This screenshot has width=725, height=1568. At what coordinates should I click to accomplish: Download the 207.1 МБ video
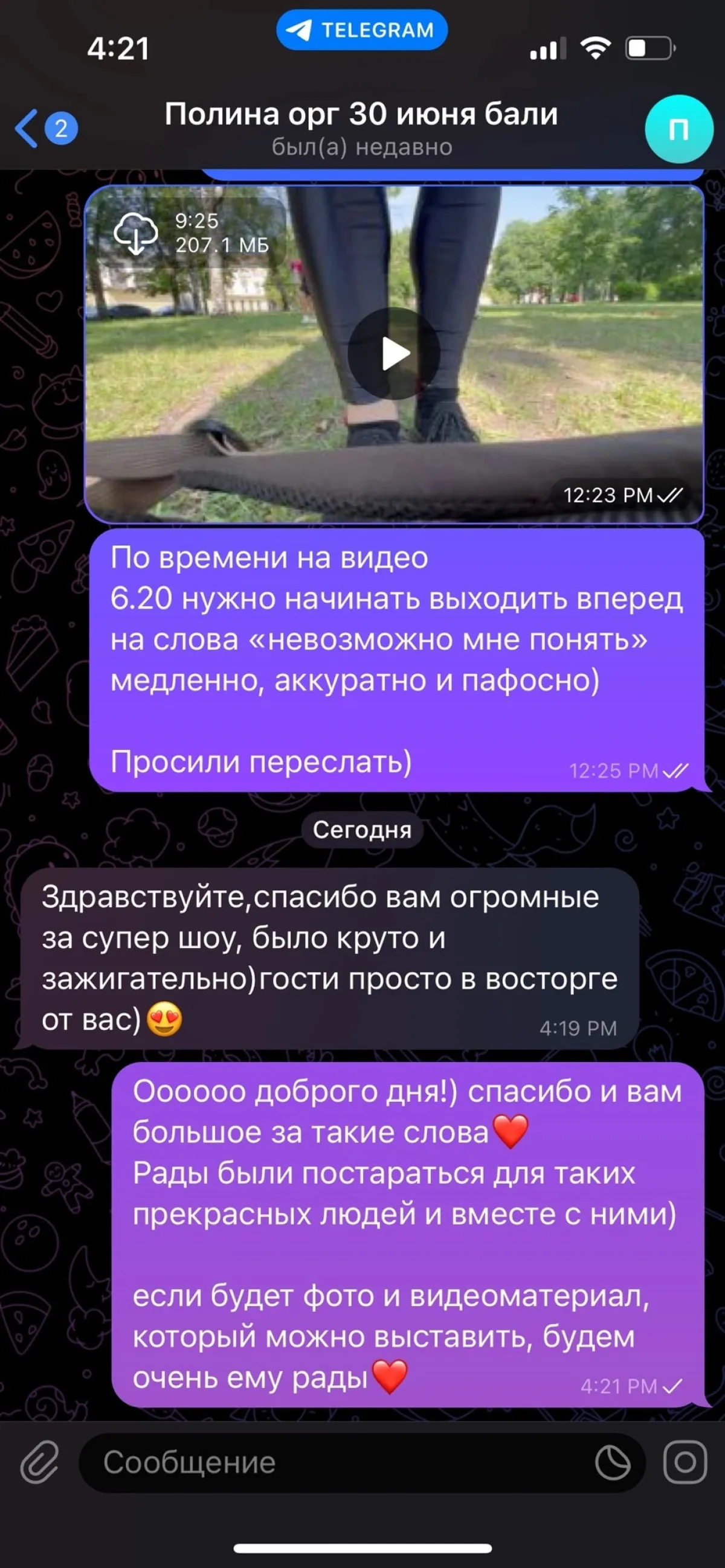click(x=136, y=233)
